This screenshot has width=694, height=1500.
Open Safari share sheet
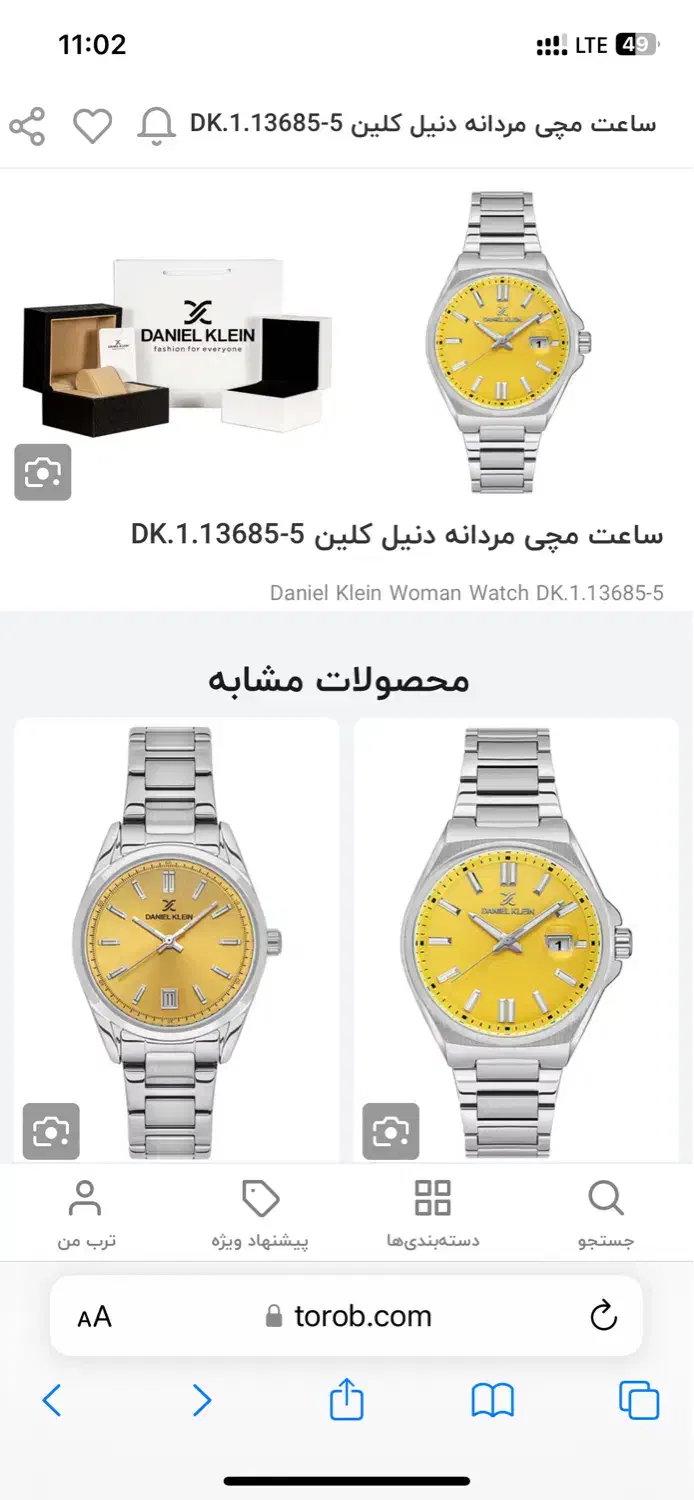346,1399
